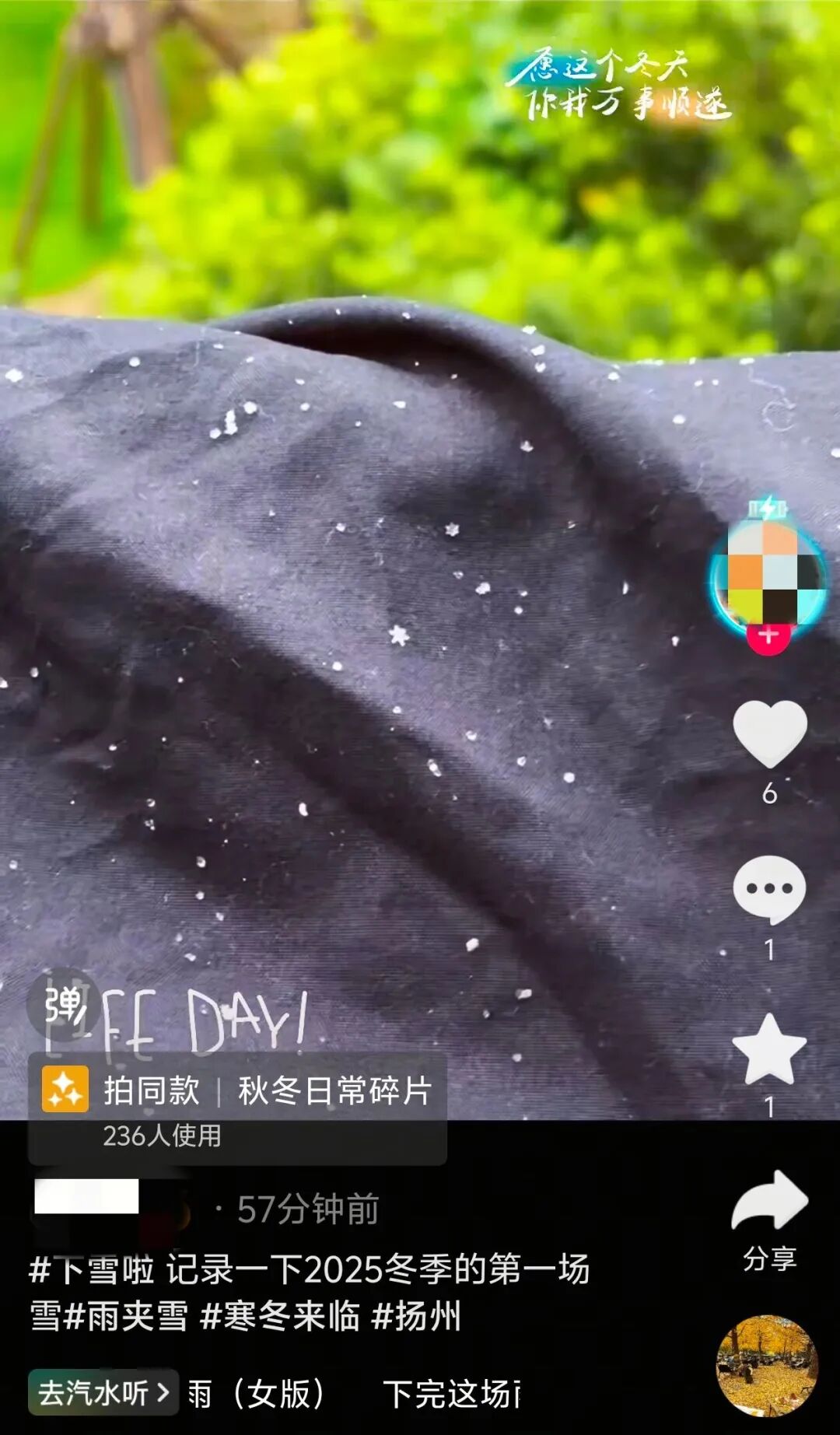Image resolution: width=840 pixels, height=1435 pixels.
Task: Open the creator's avatar profile
Action: coord(768,574)
